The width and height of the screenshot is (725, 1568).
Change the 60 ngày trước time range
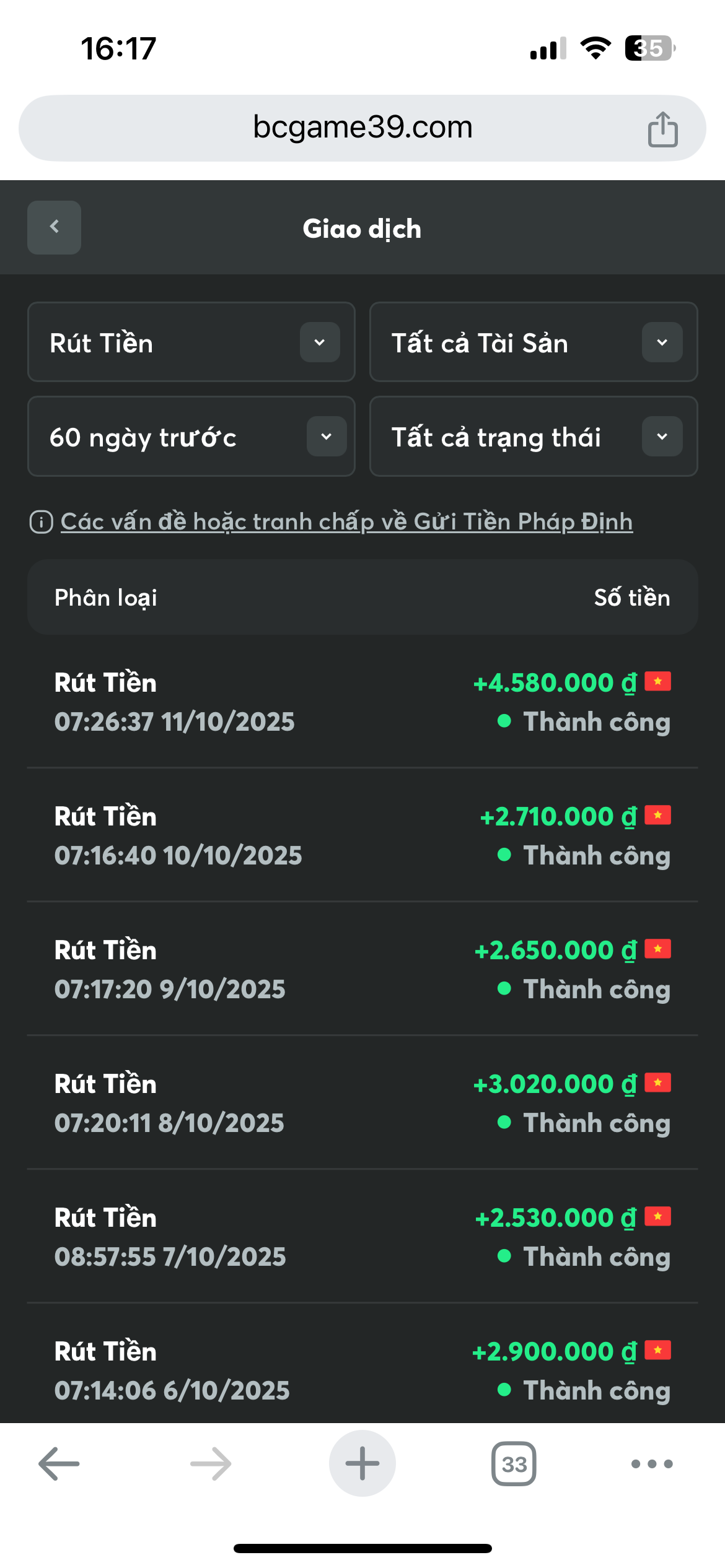tap(191, 436)
